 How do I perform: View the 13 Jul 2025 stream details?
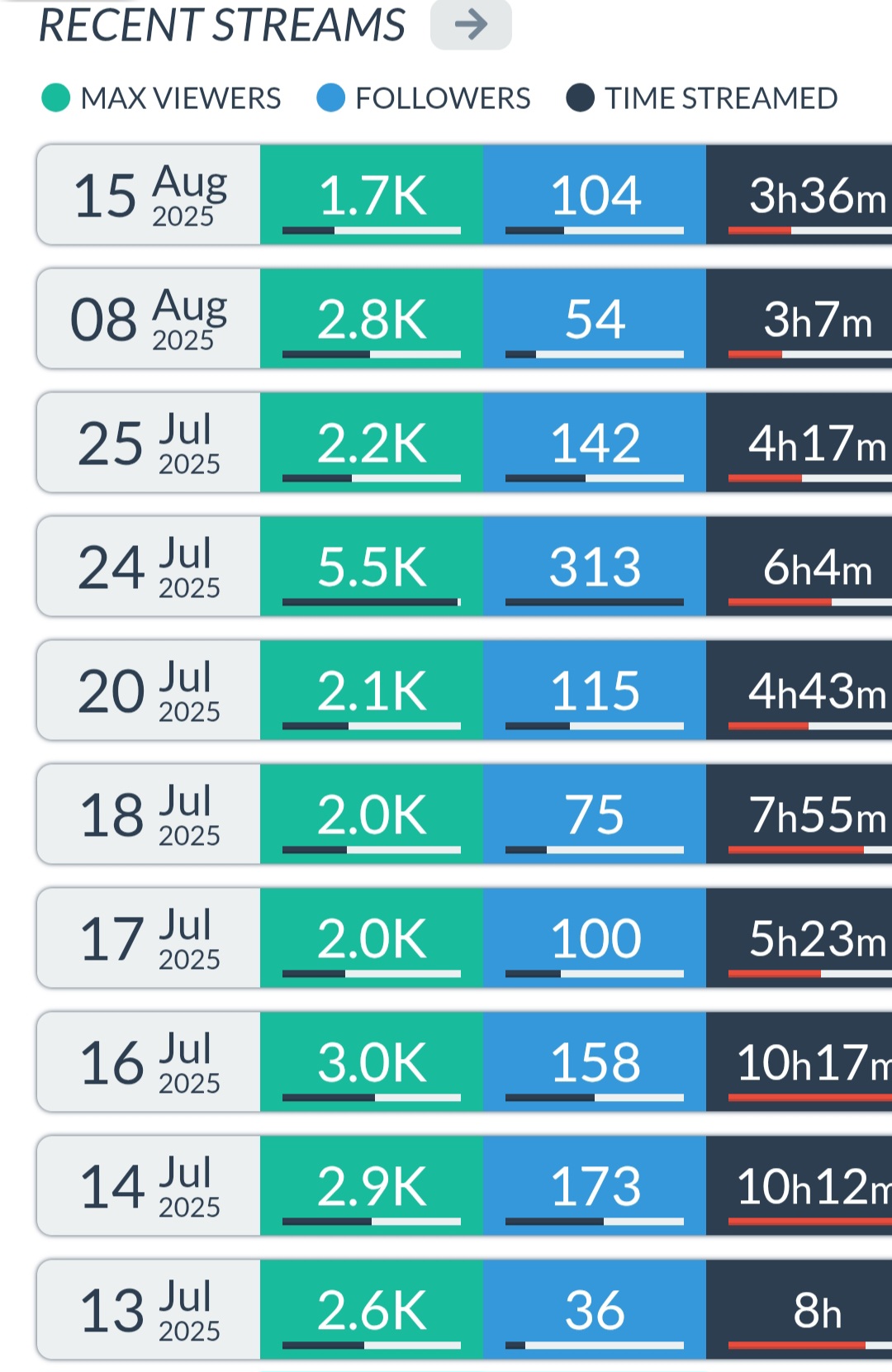coord(149,1310)
